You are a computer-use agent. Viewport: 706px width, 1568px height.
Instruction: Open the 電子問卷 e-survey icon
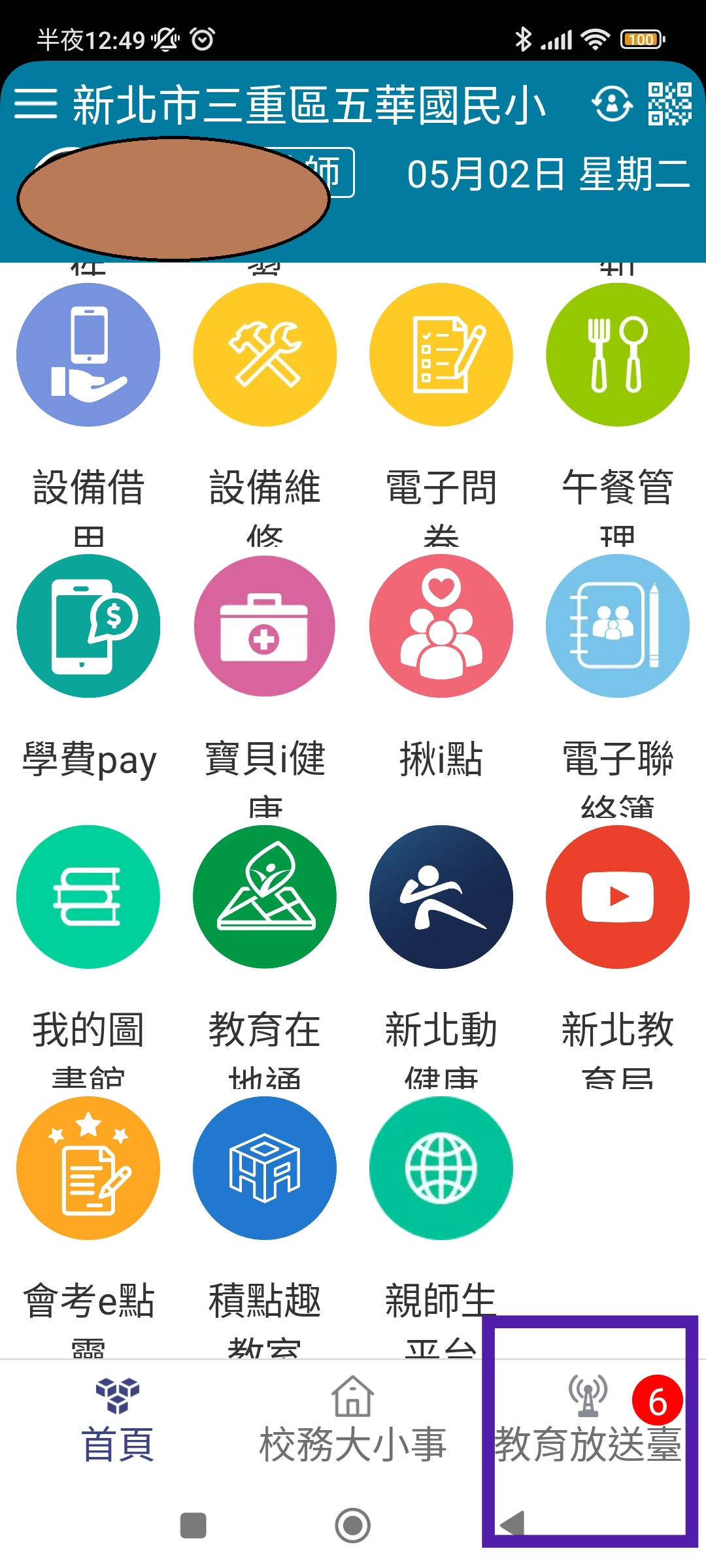point(441,353)
